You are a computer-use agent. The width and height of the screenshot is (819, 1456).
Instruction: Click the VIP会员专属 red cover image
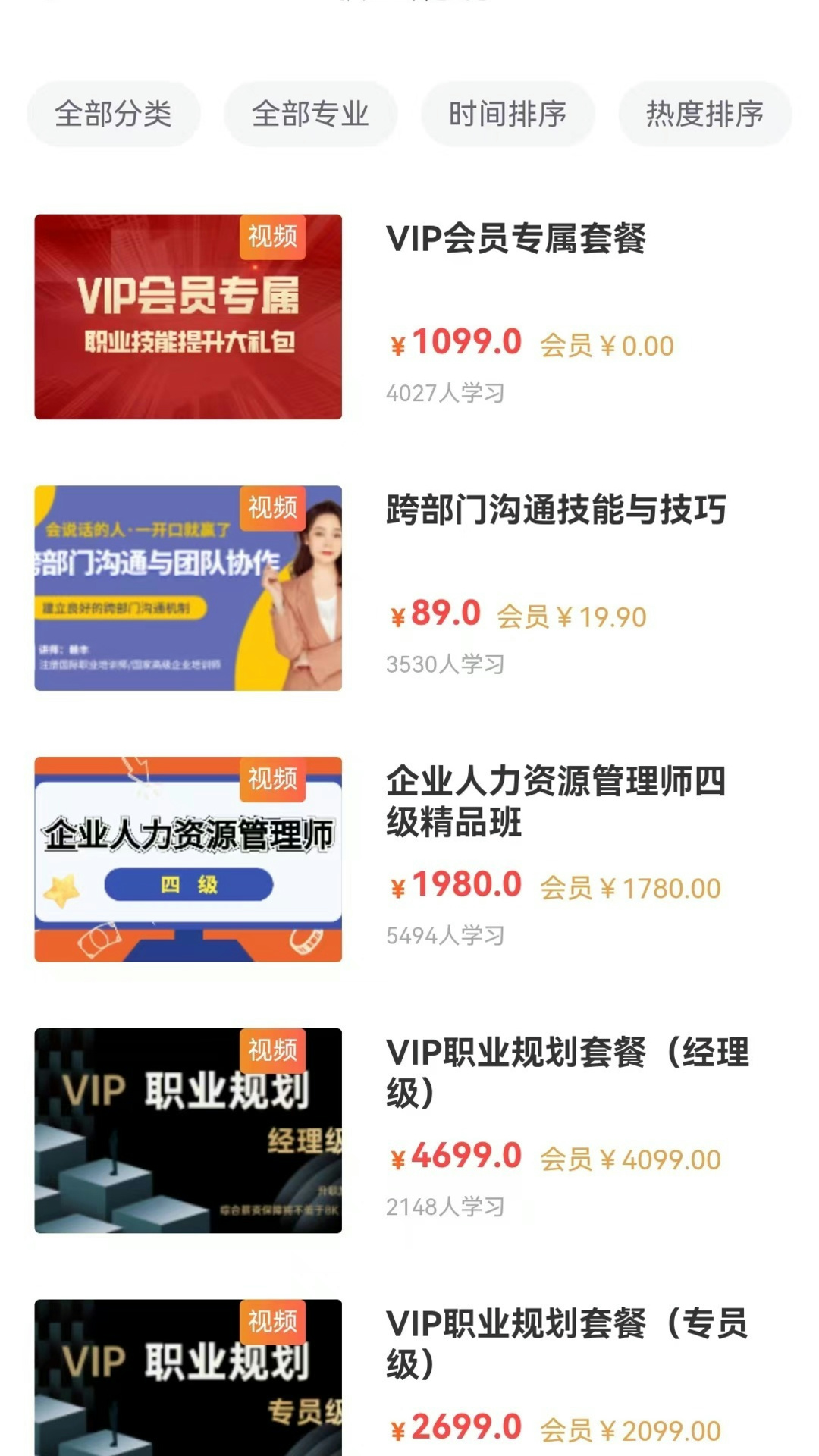coord(187,315)
